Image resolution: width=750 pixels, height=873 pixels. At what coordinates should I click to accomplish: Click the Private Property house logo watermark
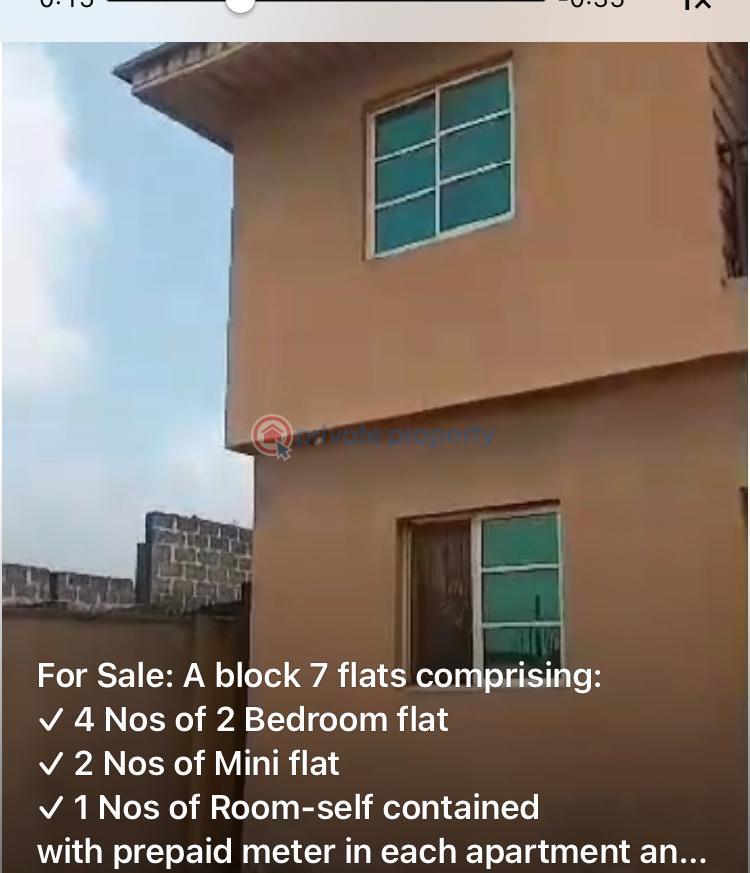[x=271, y=435]
